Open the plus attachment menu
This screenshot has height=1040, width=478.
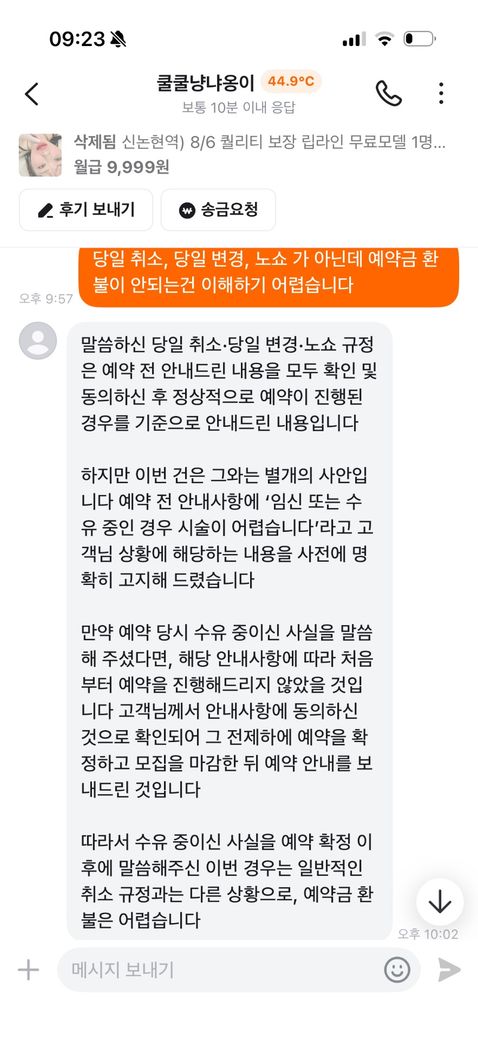pos(29,970)
